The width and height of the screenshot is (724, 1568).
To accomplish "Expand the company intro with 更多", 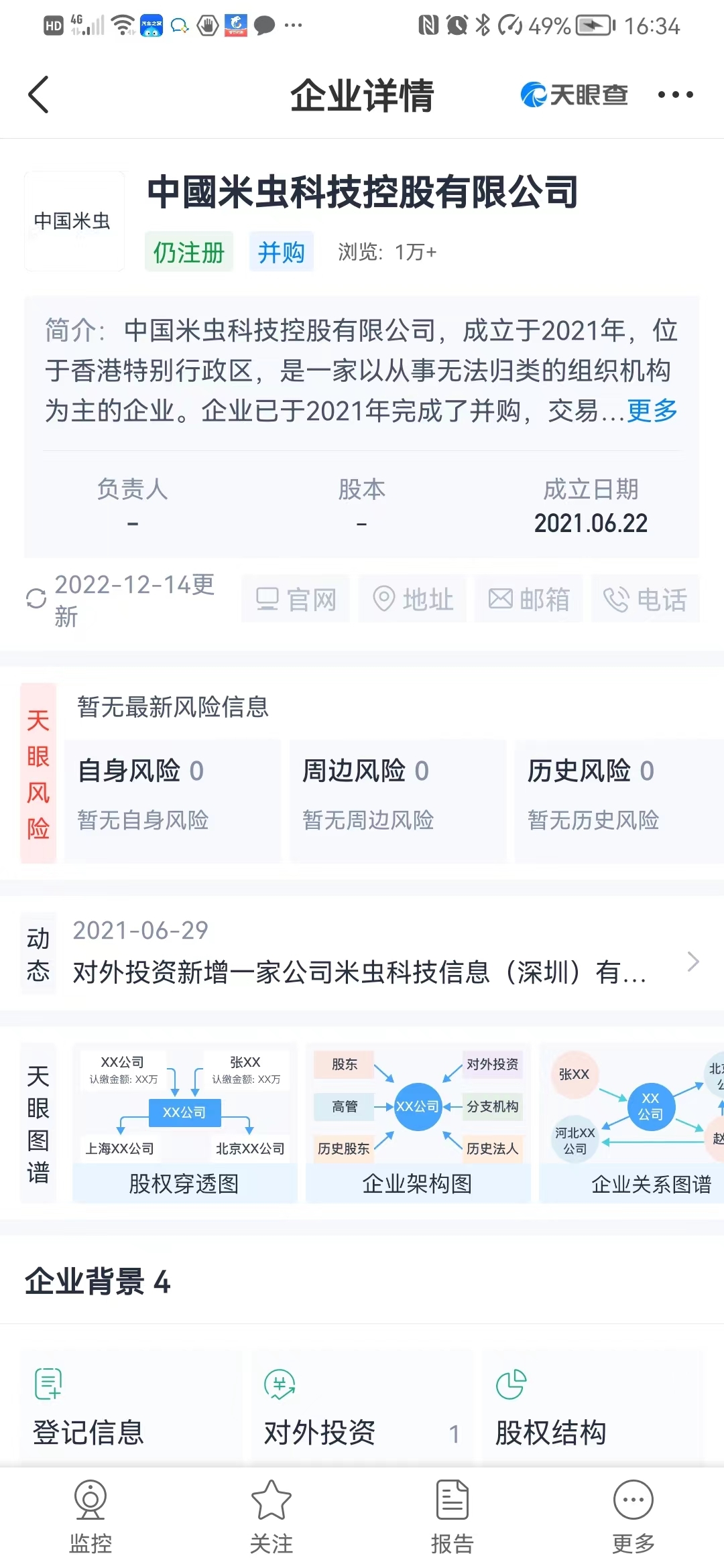I will coord(652,410).
